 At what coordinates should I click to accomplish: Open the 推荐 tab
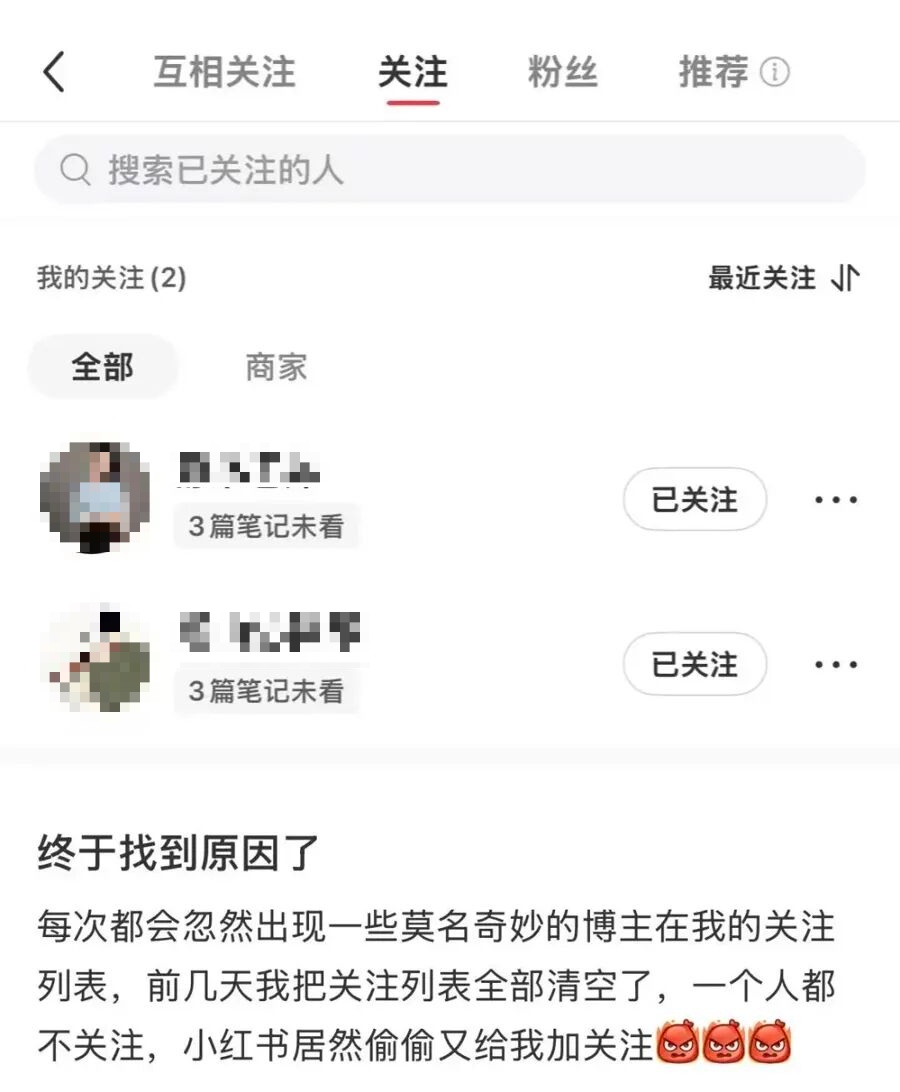click(x=714, y=71)
